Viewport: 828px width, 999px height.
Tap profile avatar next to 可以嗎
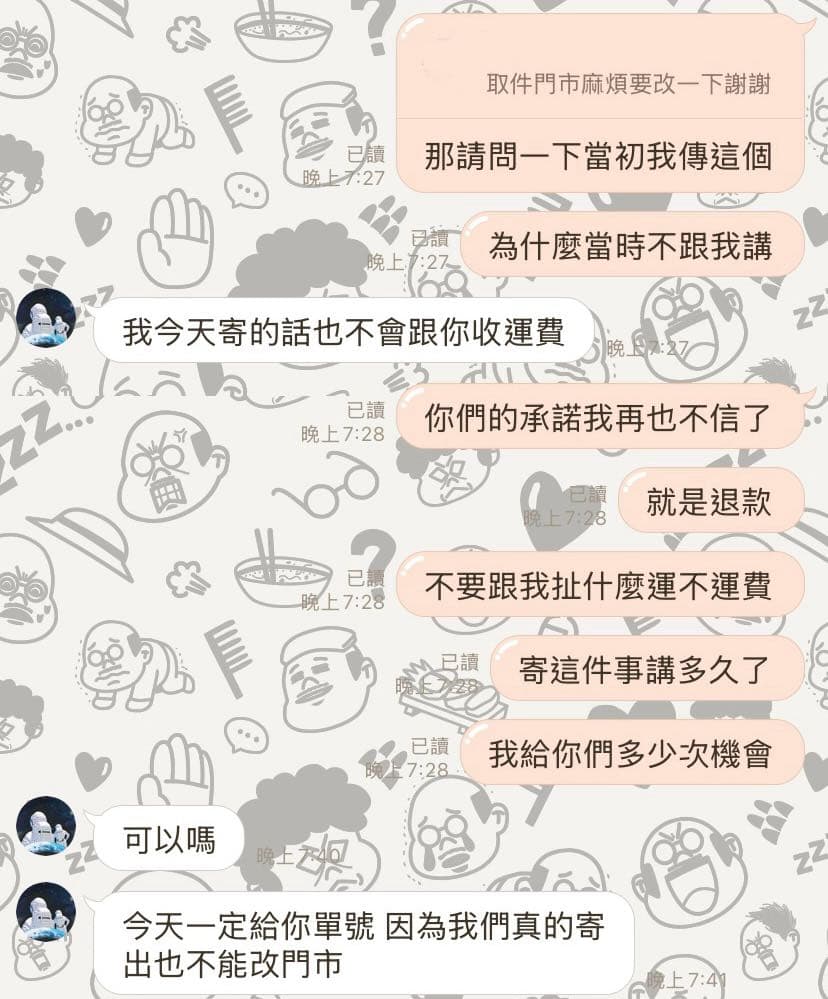(x=46, y=826)
